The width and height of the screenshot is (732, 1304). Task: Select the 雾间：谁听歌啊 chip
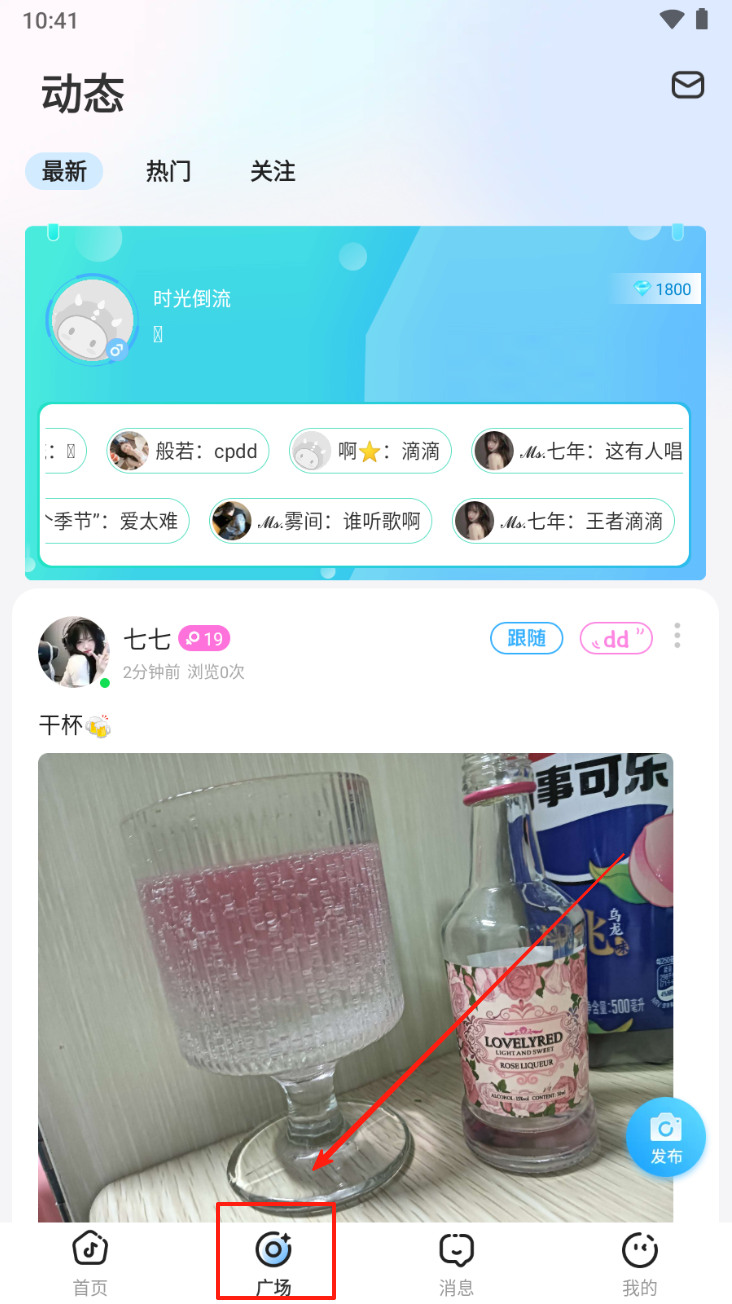coord(320,521)
